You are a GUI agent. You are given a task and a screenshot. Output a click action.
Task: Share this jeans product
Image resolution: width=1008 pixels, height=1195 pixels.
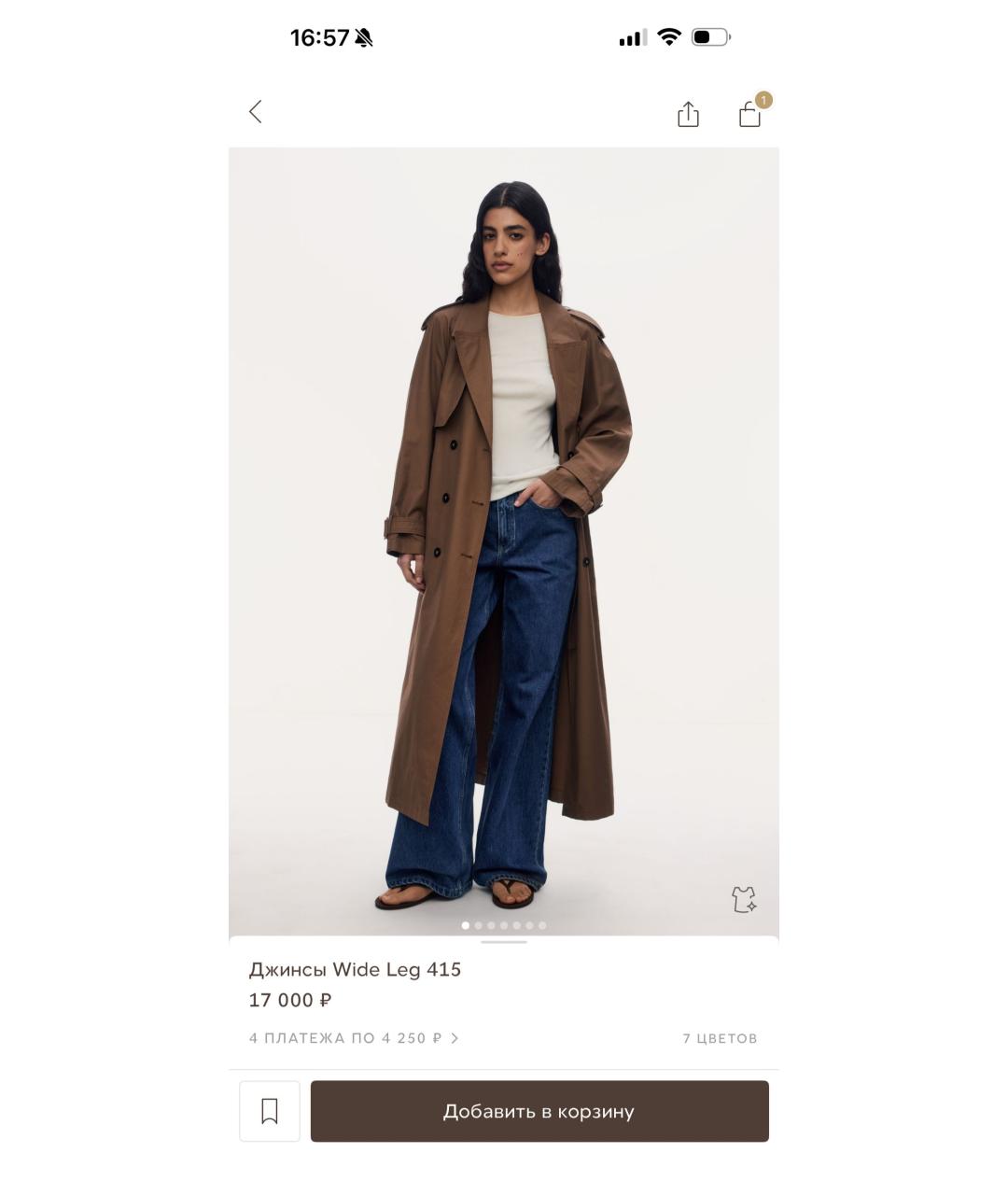688,114
